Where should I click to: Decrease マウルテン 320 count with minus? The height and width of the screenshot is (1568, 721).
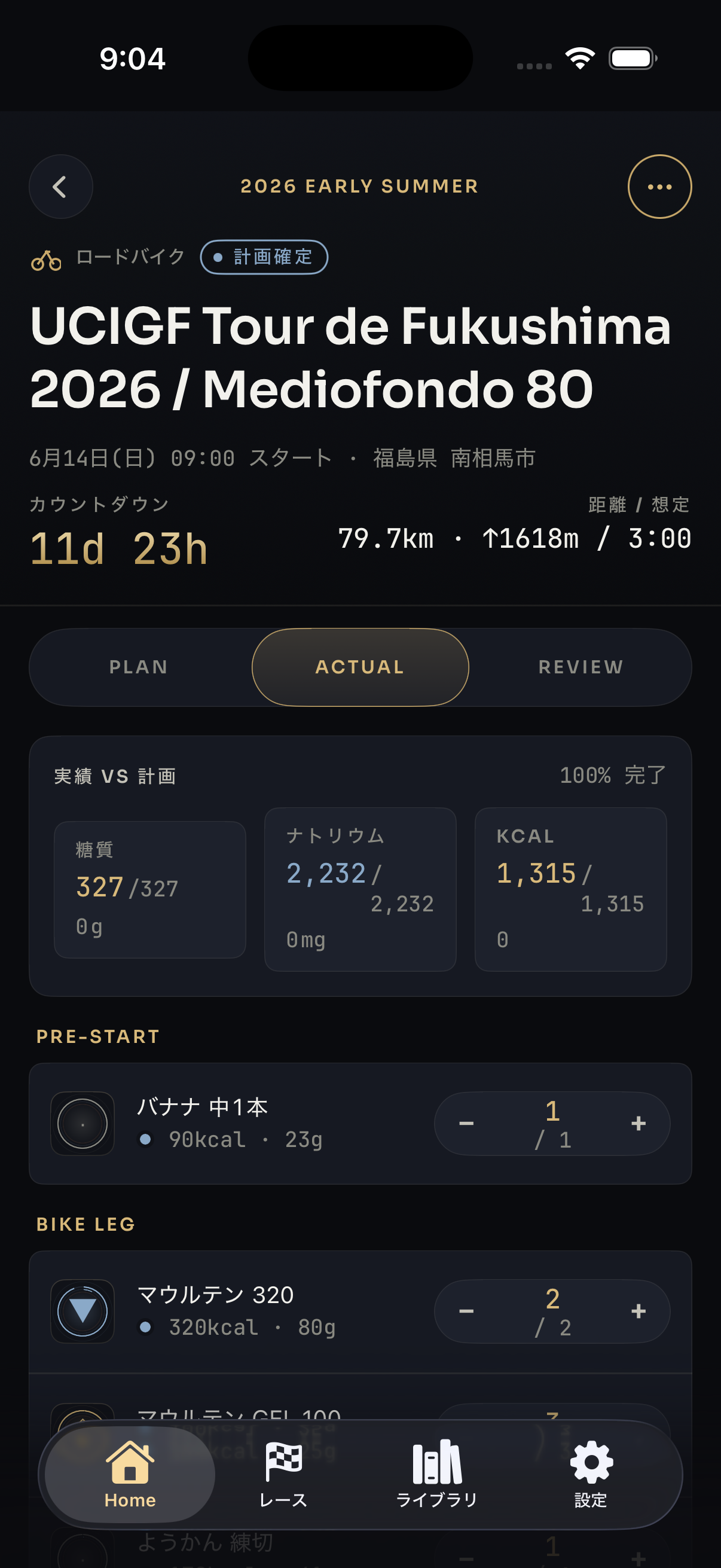(x=467, y=1311)
